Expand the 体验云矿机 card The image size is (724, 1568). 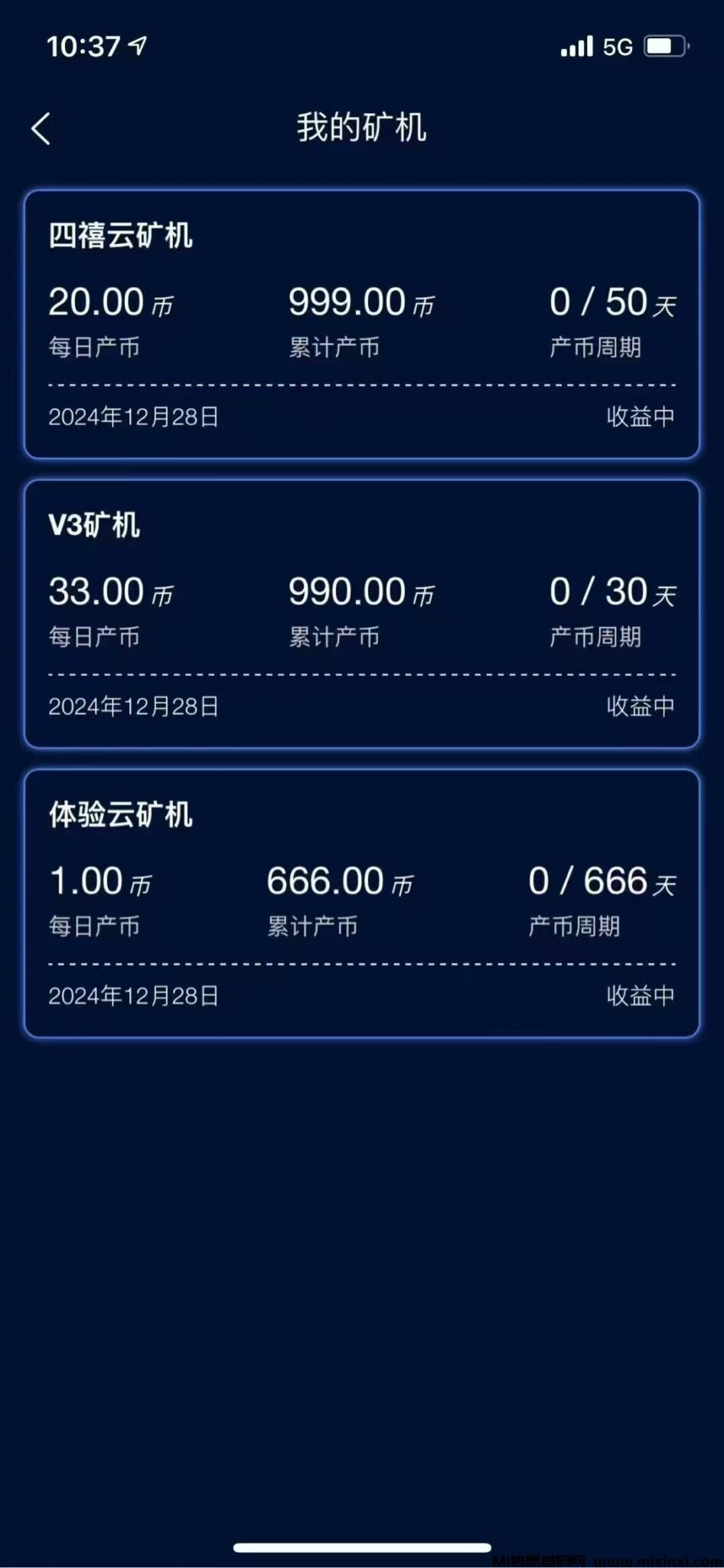pos(362,903)
